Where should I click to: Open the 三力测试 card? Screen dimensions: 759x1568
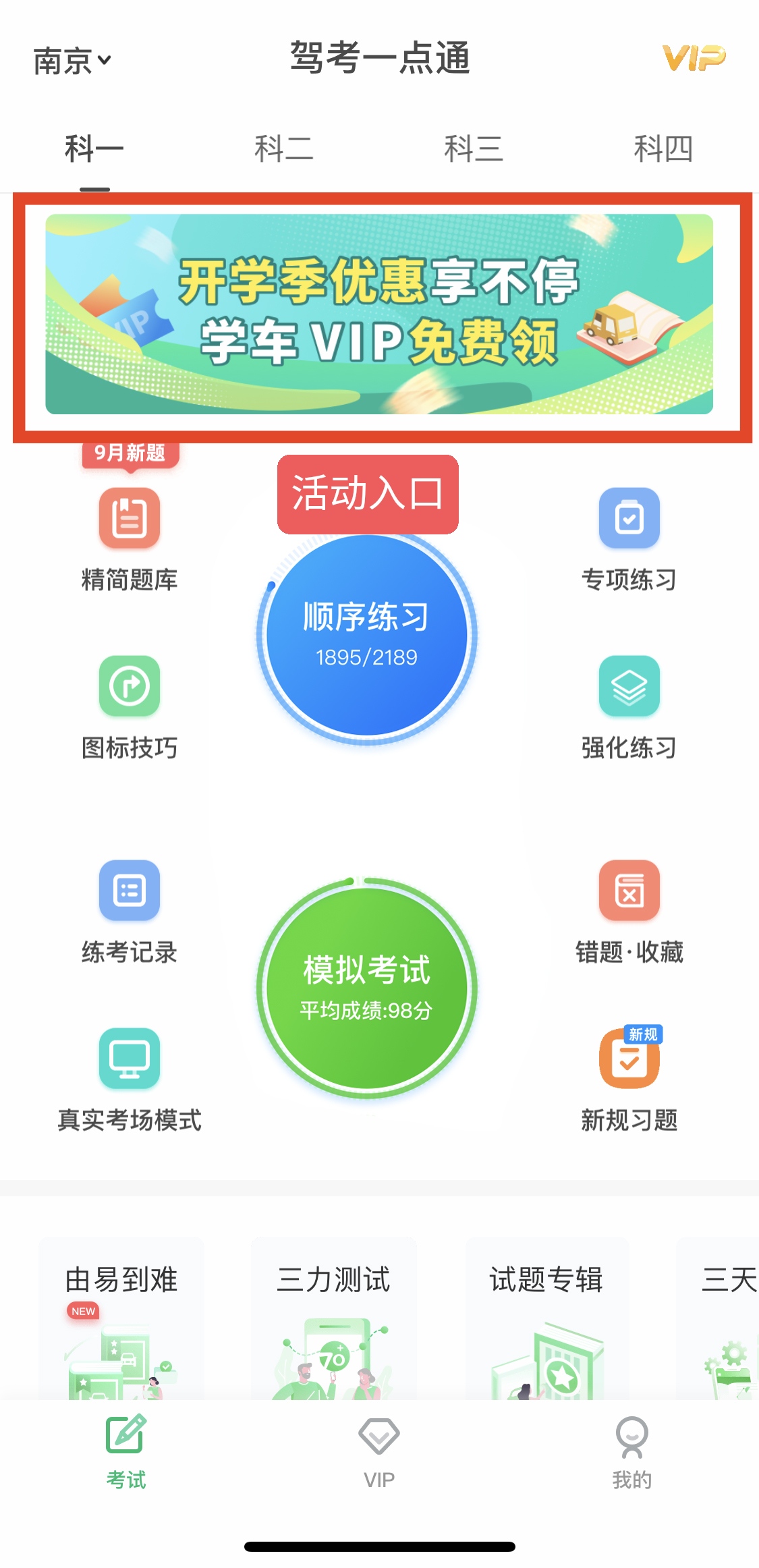point(333,1319)
